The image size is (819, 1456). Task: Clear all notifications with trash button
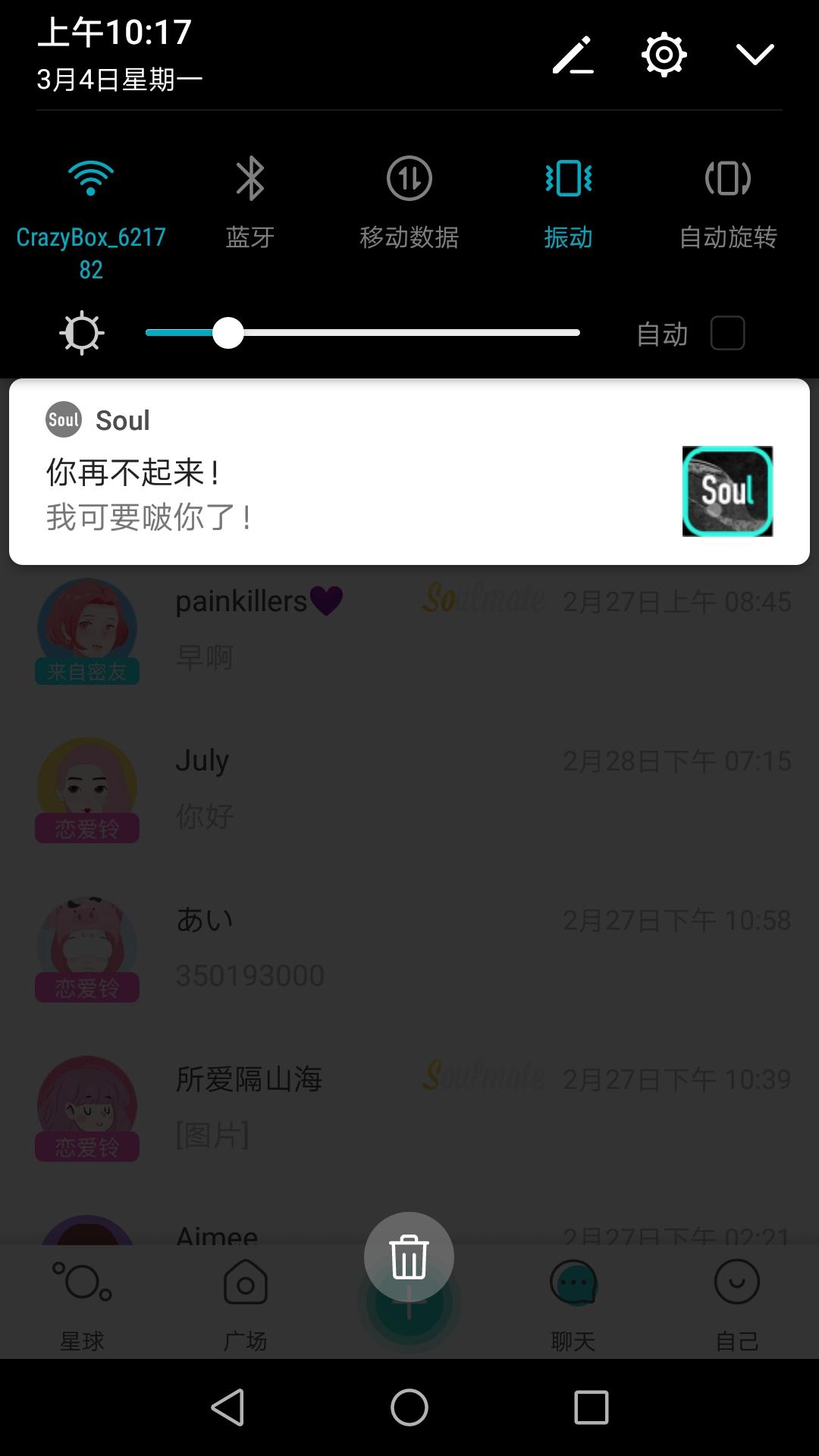click(x=409, y=1257)
